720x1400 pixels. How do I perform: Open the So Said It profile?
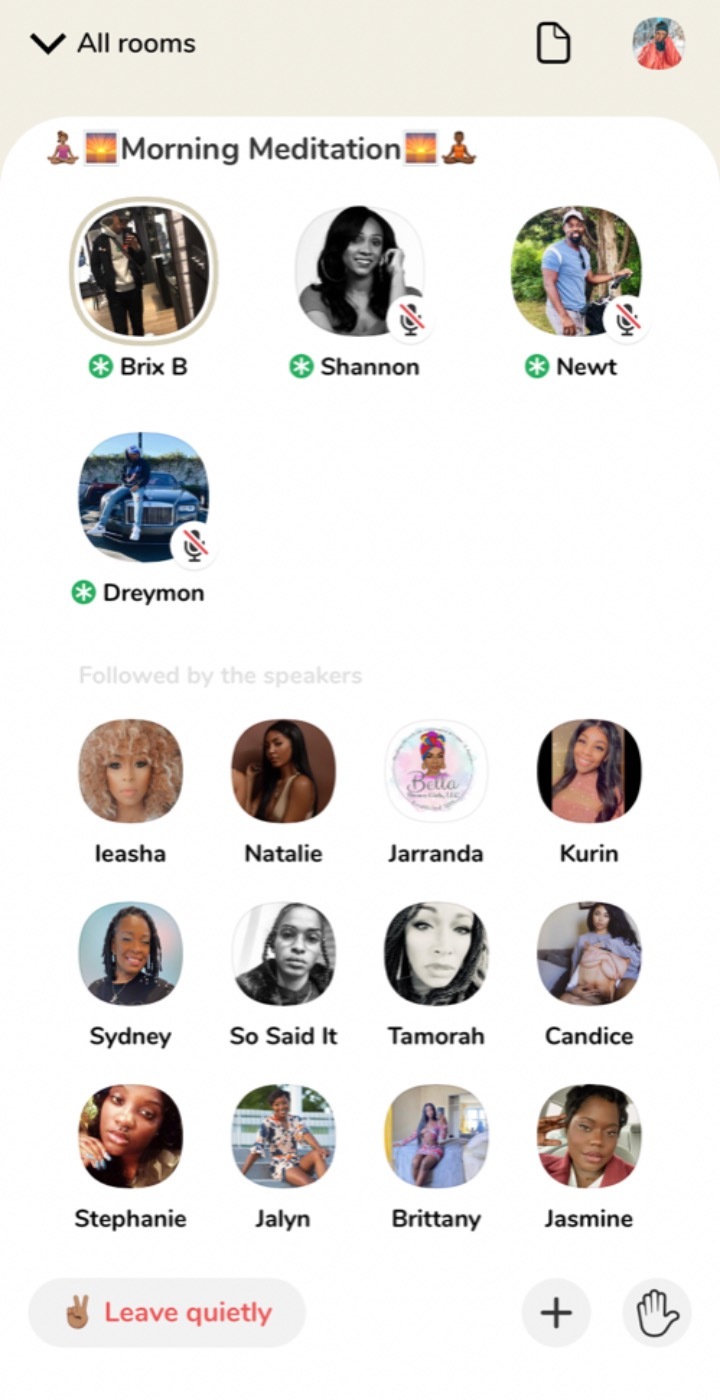point(283,953)
